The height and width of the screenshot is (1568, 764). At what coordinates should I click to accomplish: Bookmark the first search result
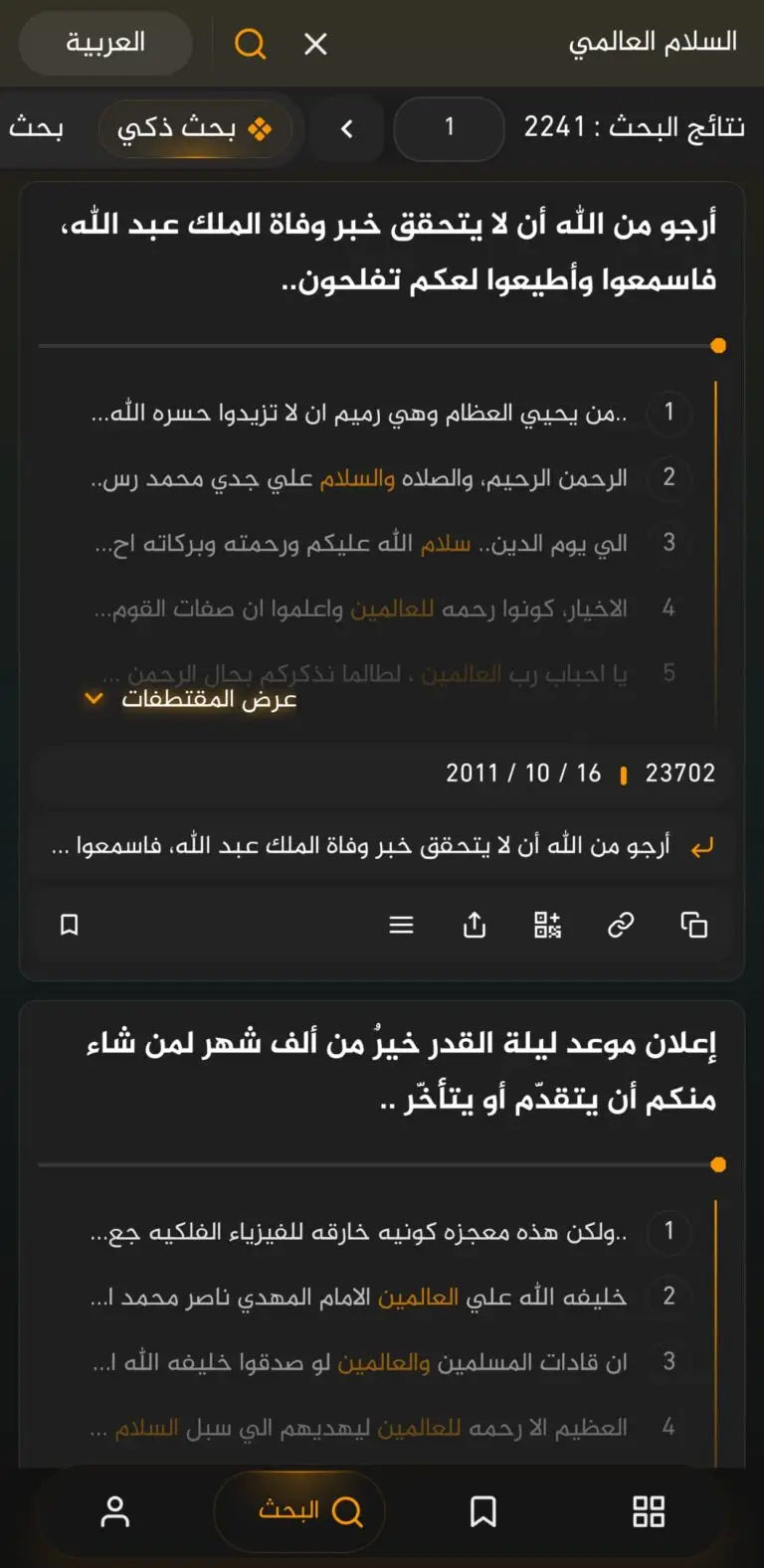69,926
